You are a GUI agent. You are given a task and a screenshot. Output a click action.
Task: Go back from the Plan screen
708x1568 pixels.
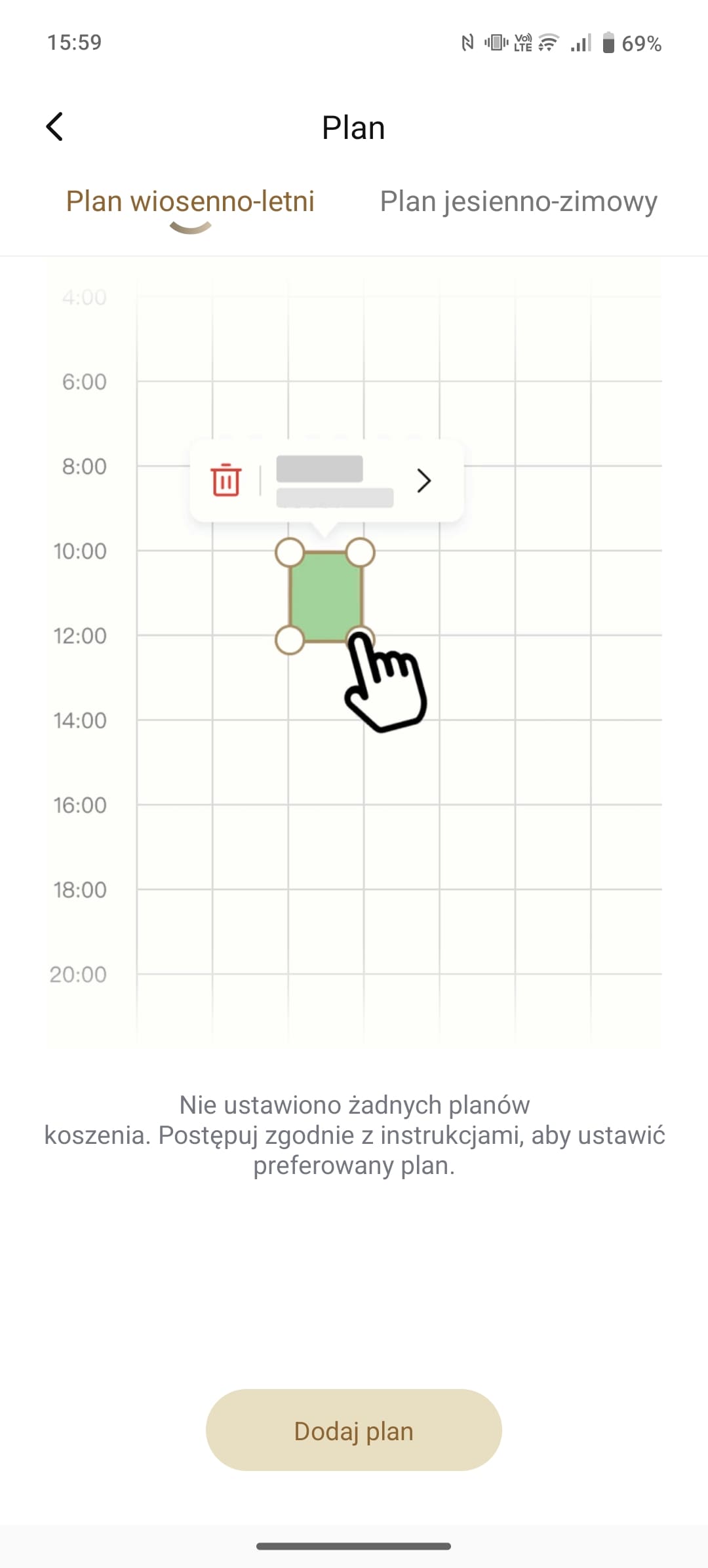(54, 127)
